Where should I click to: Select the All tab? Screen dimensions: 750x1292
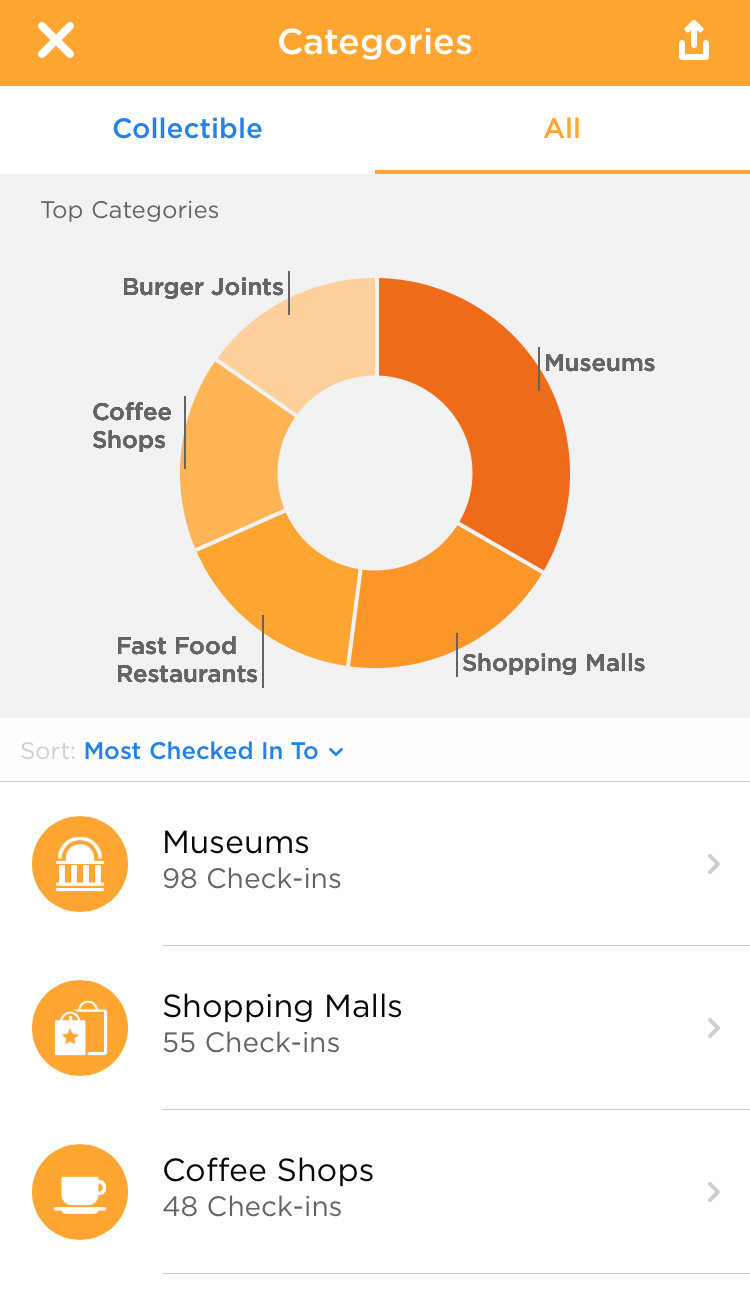coord(562,129)
